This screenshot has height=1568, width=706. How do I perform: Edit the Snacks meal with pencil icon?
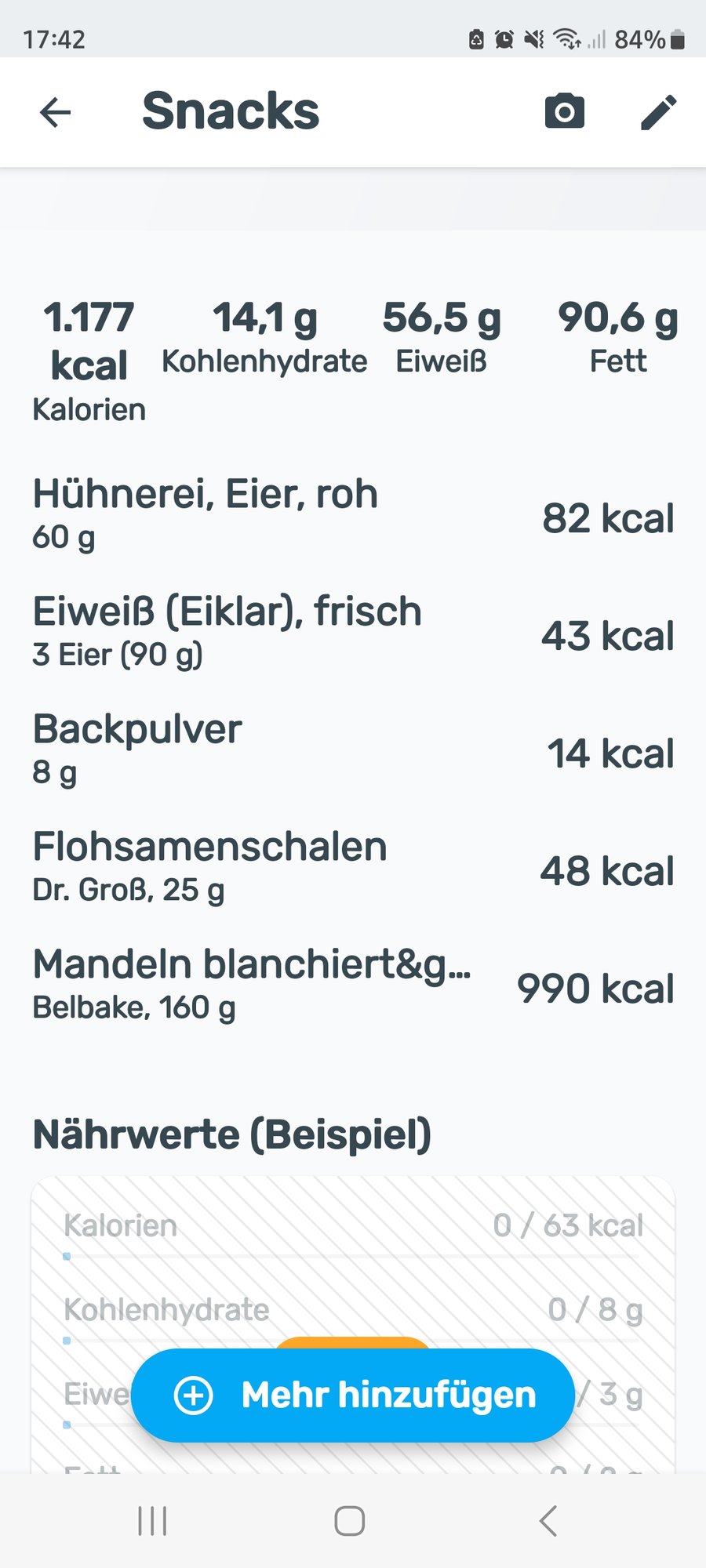658,112
